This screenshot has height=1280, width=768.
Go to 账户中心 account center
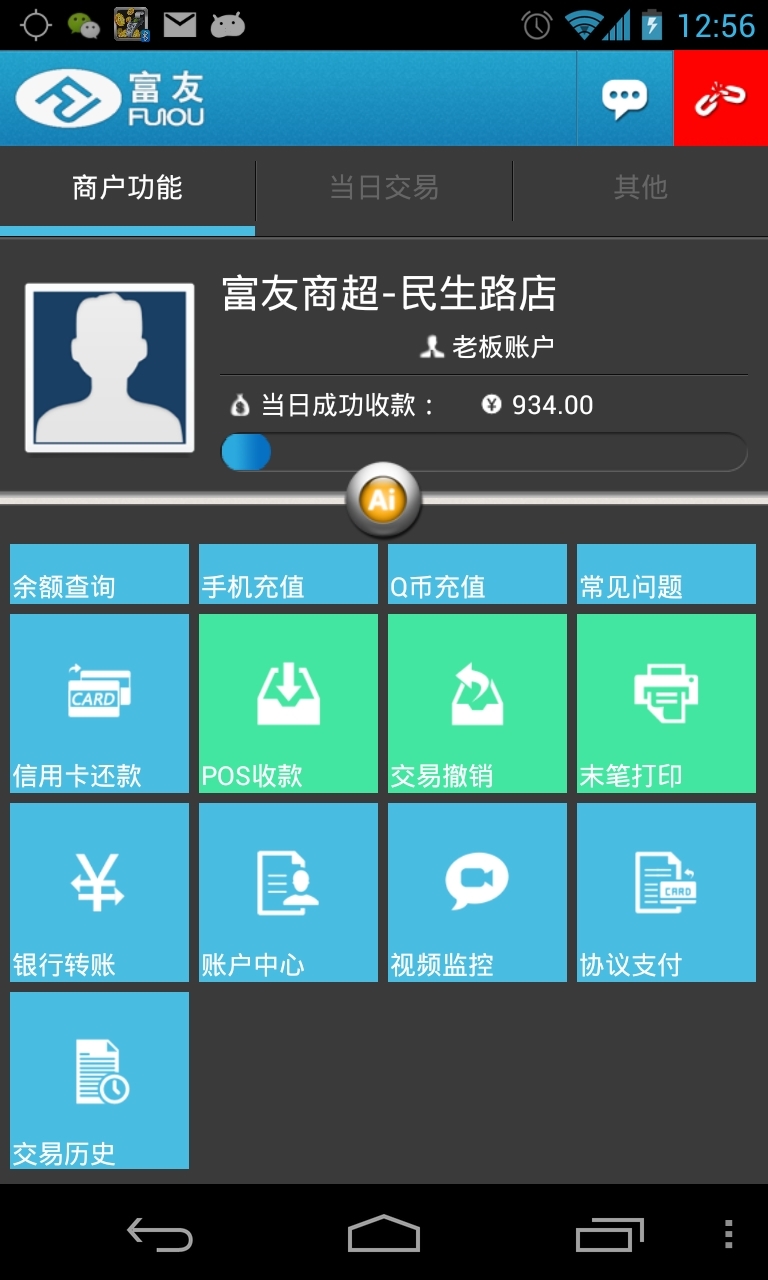tap(288, 892)
